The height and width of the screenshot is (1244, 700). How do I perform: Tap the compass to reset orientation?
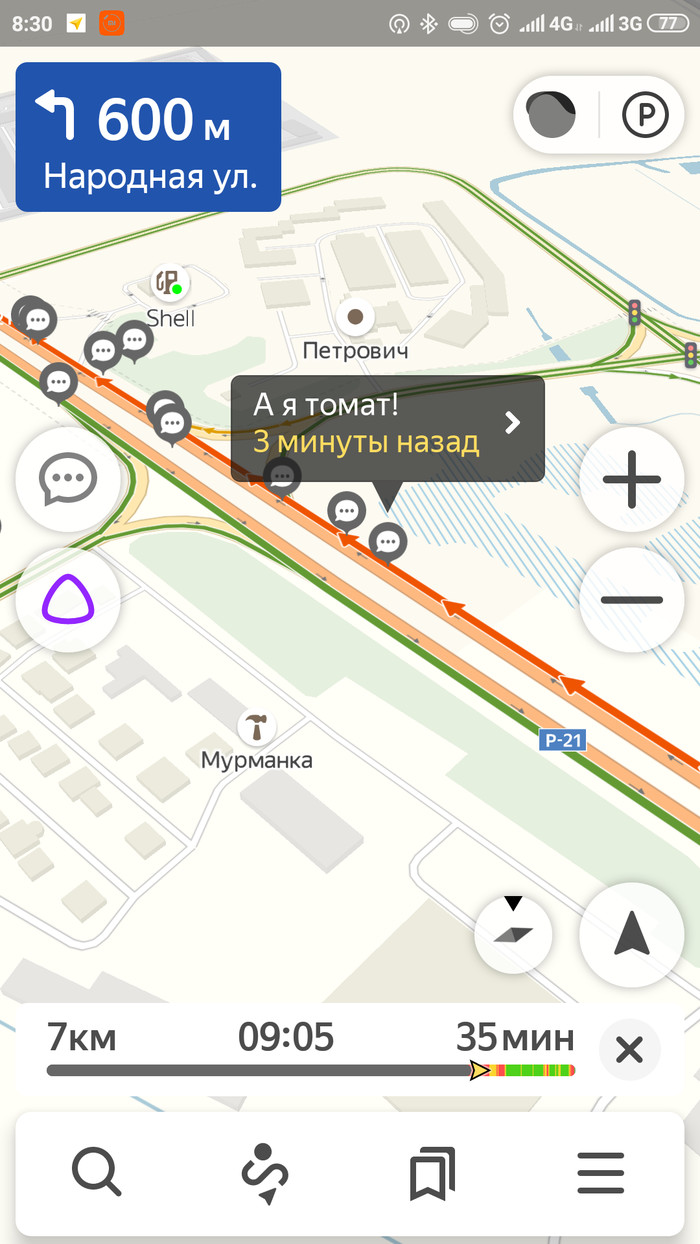point(513,934)
